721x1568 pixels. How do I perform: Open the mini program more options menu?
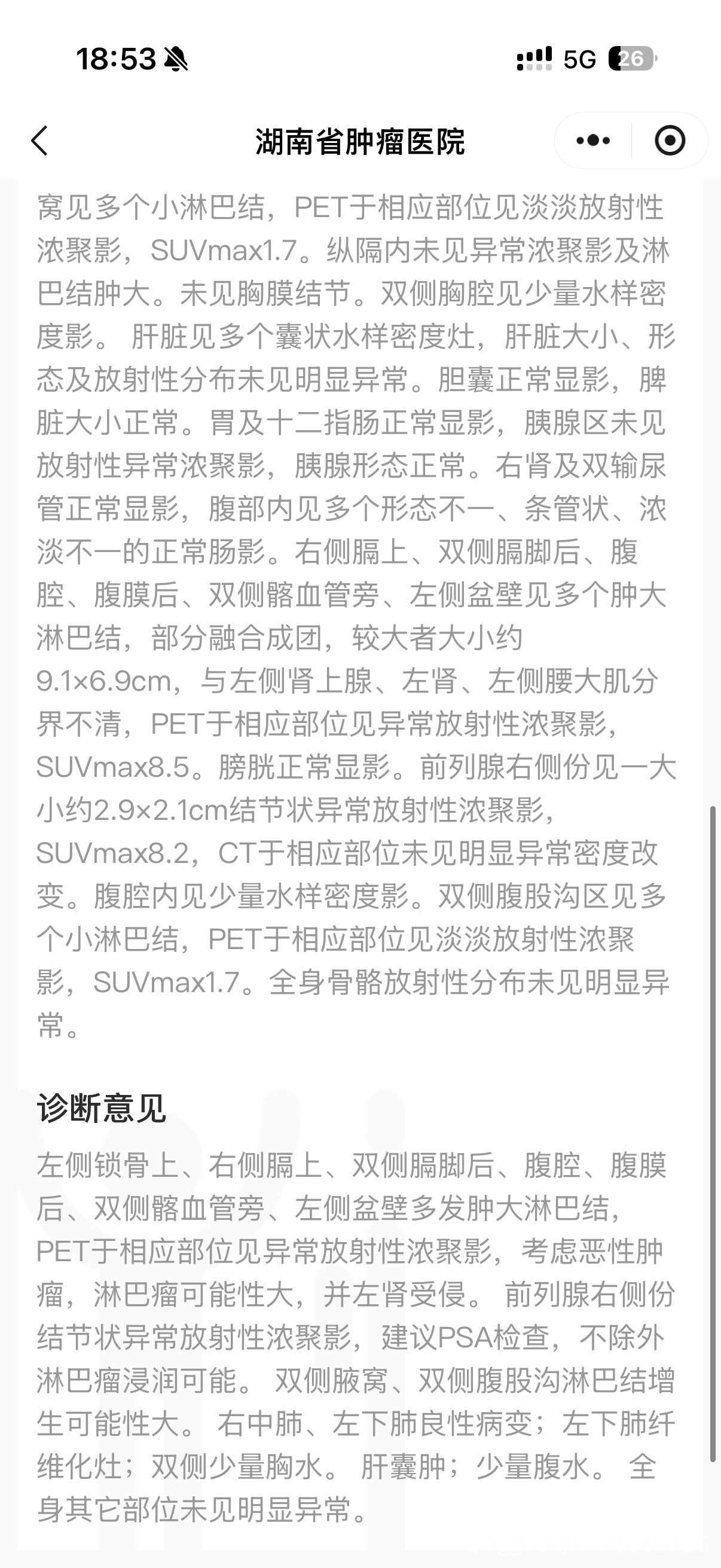point(593,141)
